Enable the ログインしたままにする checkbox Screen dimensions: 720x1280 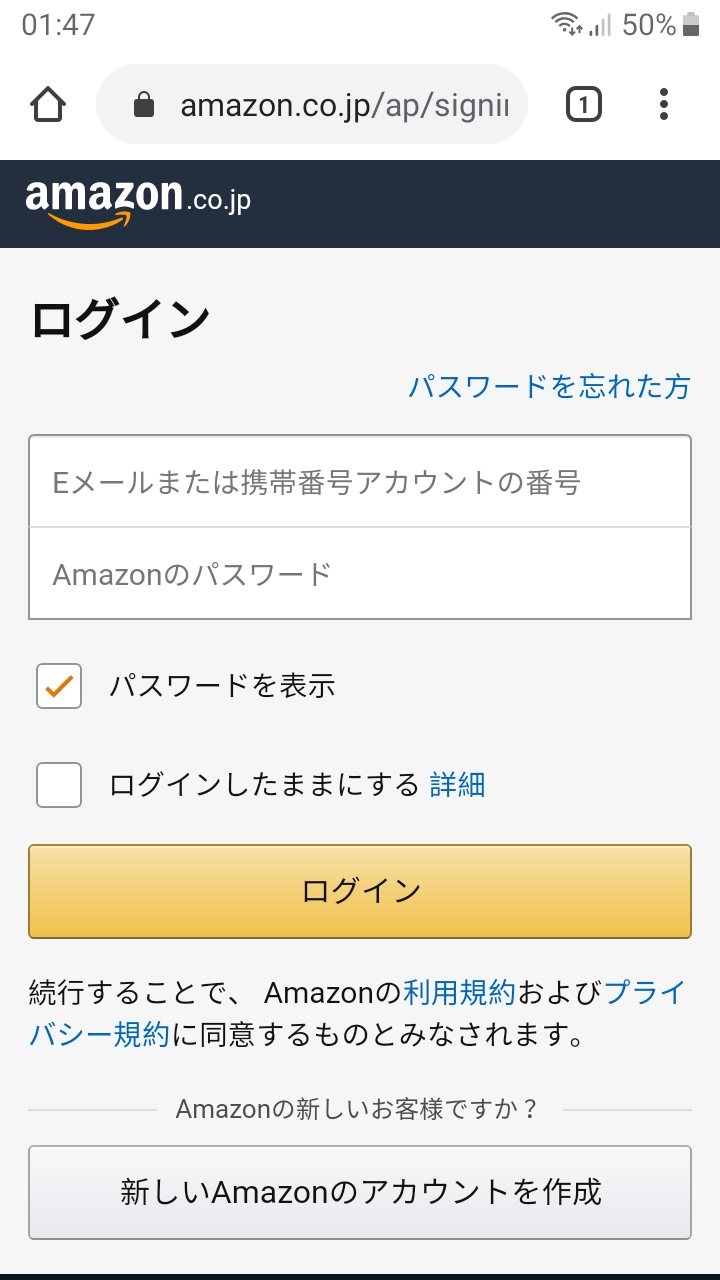[59, 785]
